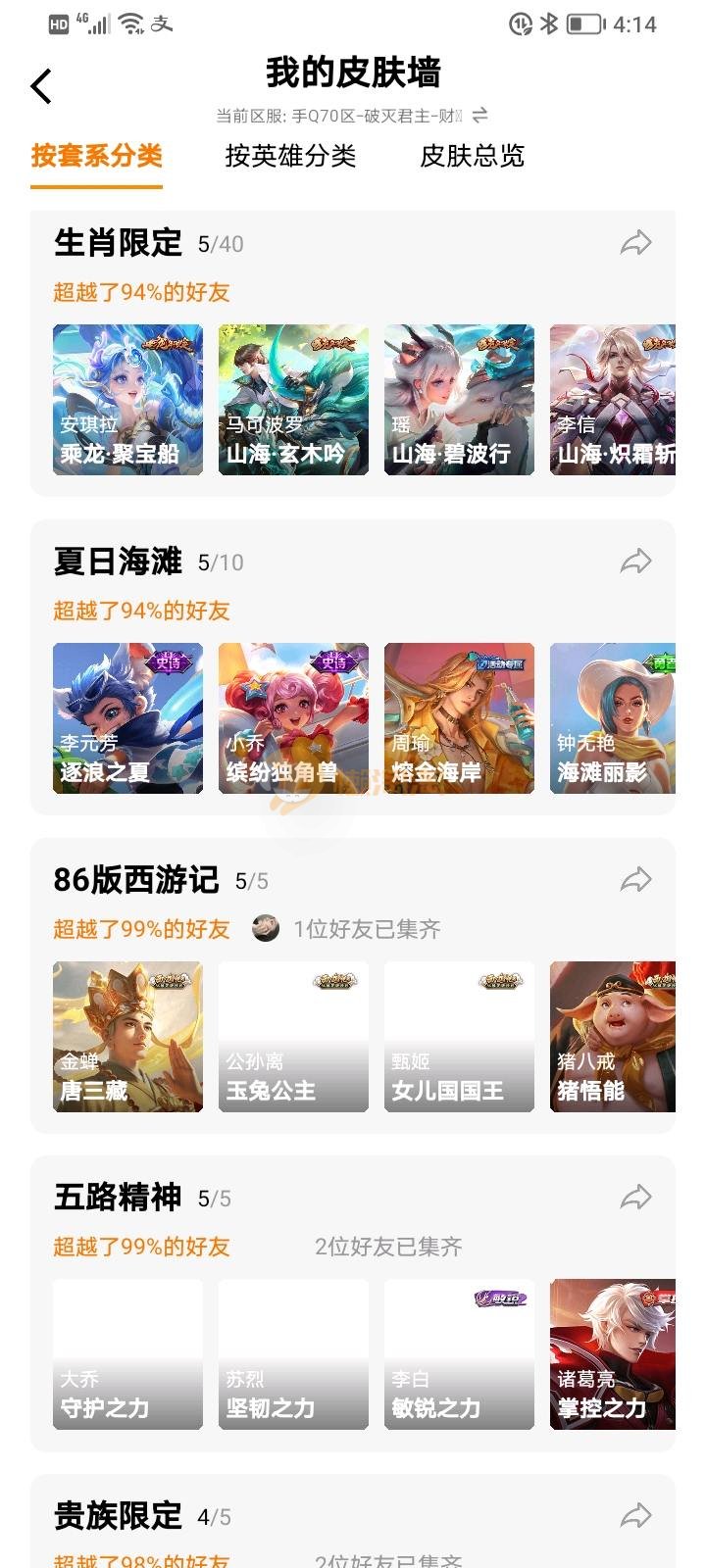Switch server with the swap arrows icon

479,116
